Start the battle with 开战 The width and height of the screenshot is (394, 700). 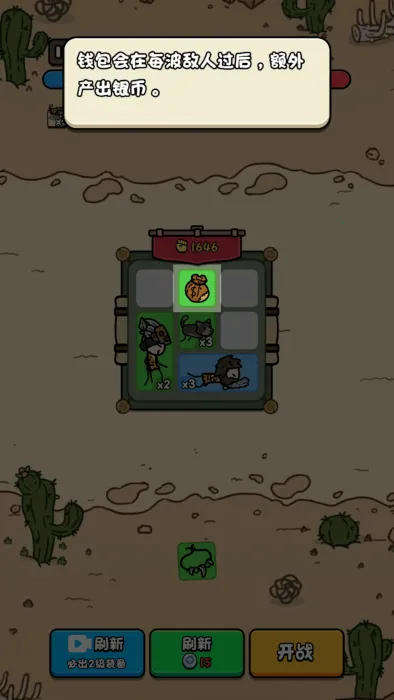coord(296,653)
